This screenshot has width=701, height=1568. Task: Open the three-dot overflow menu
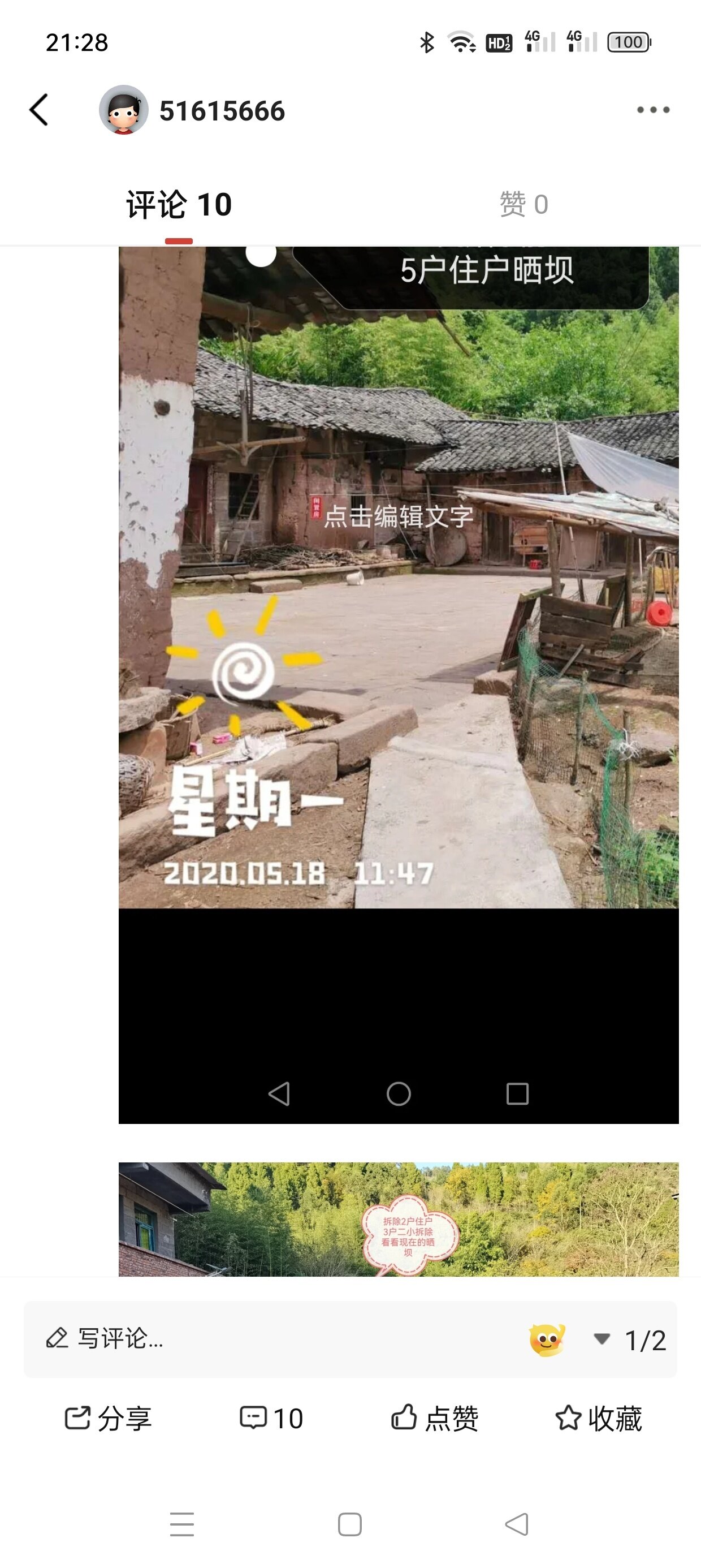pyautogui.click(x=653, y=110)
